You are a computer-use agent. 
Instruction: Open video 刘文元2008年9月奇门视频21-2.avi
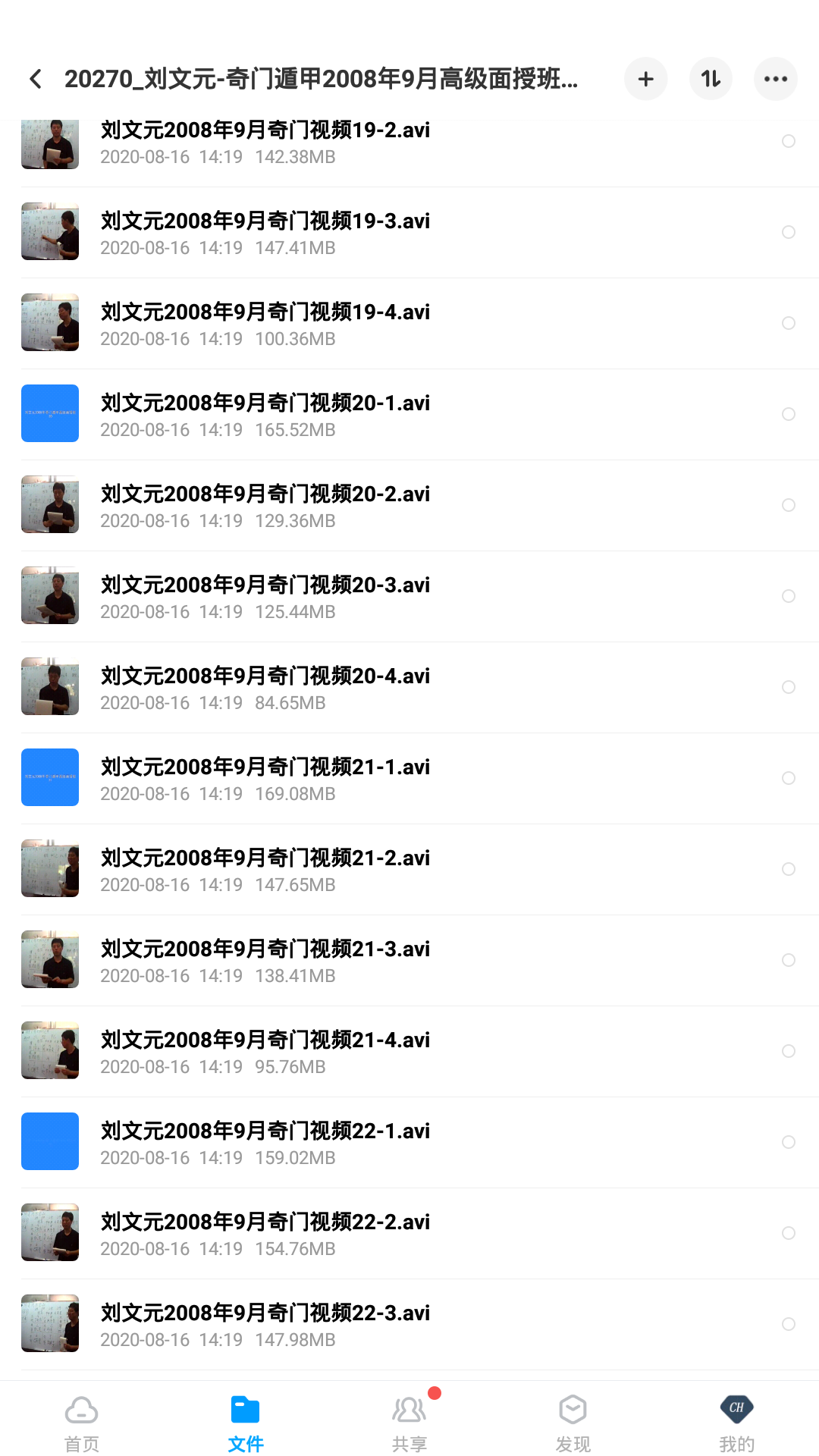265,870
